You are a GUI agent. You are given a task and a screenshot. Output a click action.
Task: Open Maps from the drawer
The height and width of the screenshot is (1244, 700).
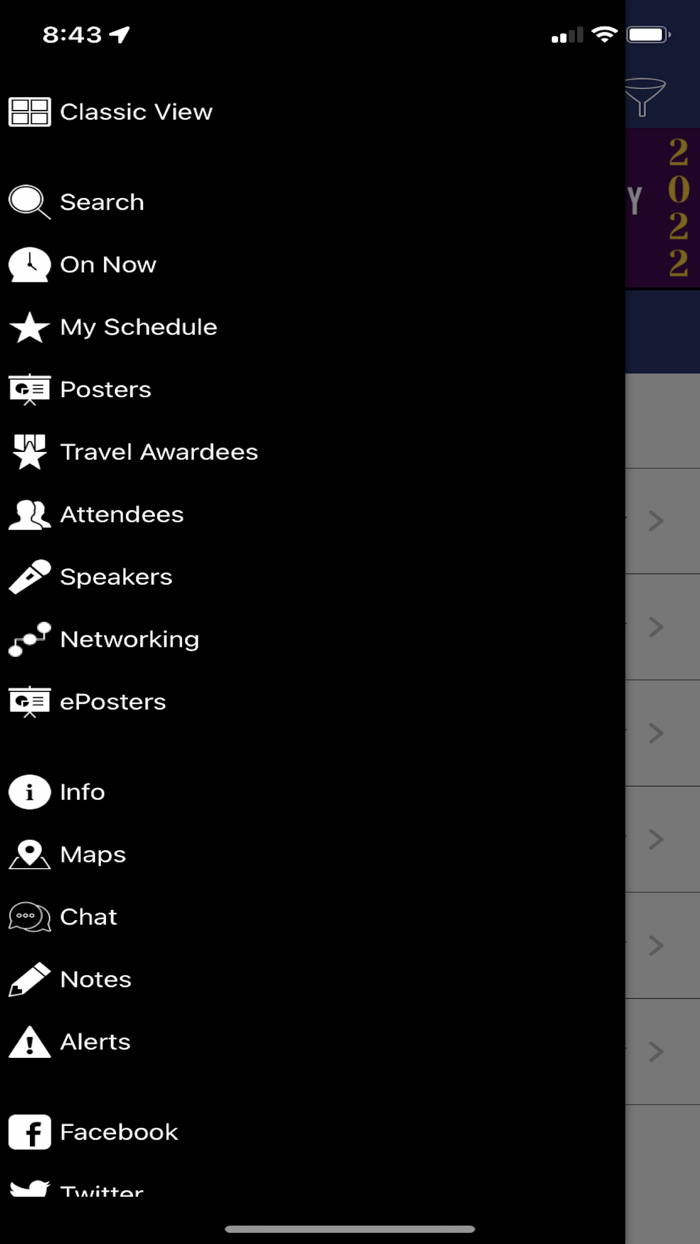(x=92, y=855)
